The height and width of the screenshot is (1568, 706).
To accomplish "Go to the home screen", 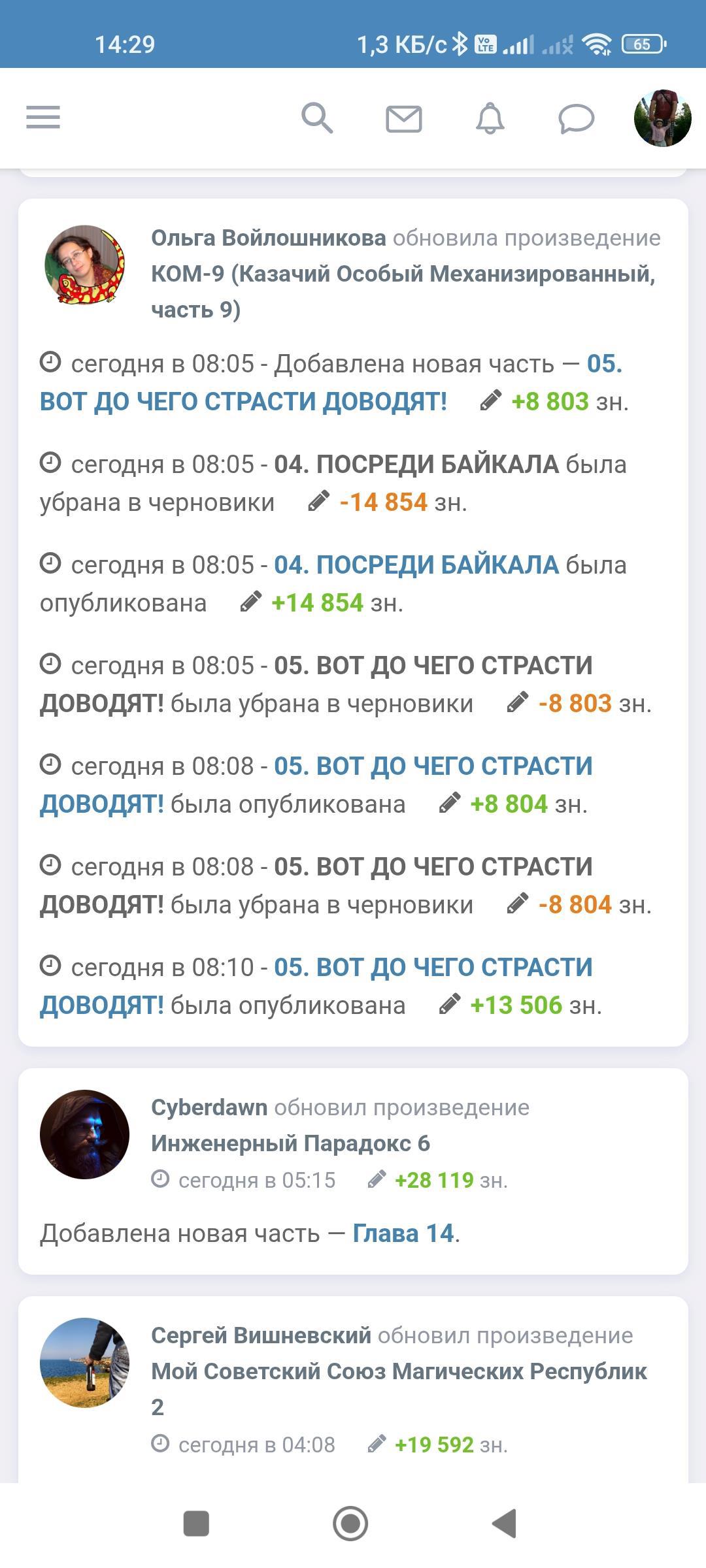I will (x=350, y=1524).
